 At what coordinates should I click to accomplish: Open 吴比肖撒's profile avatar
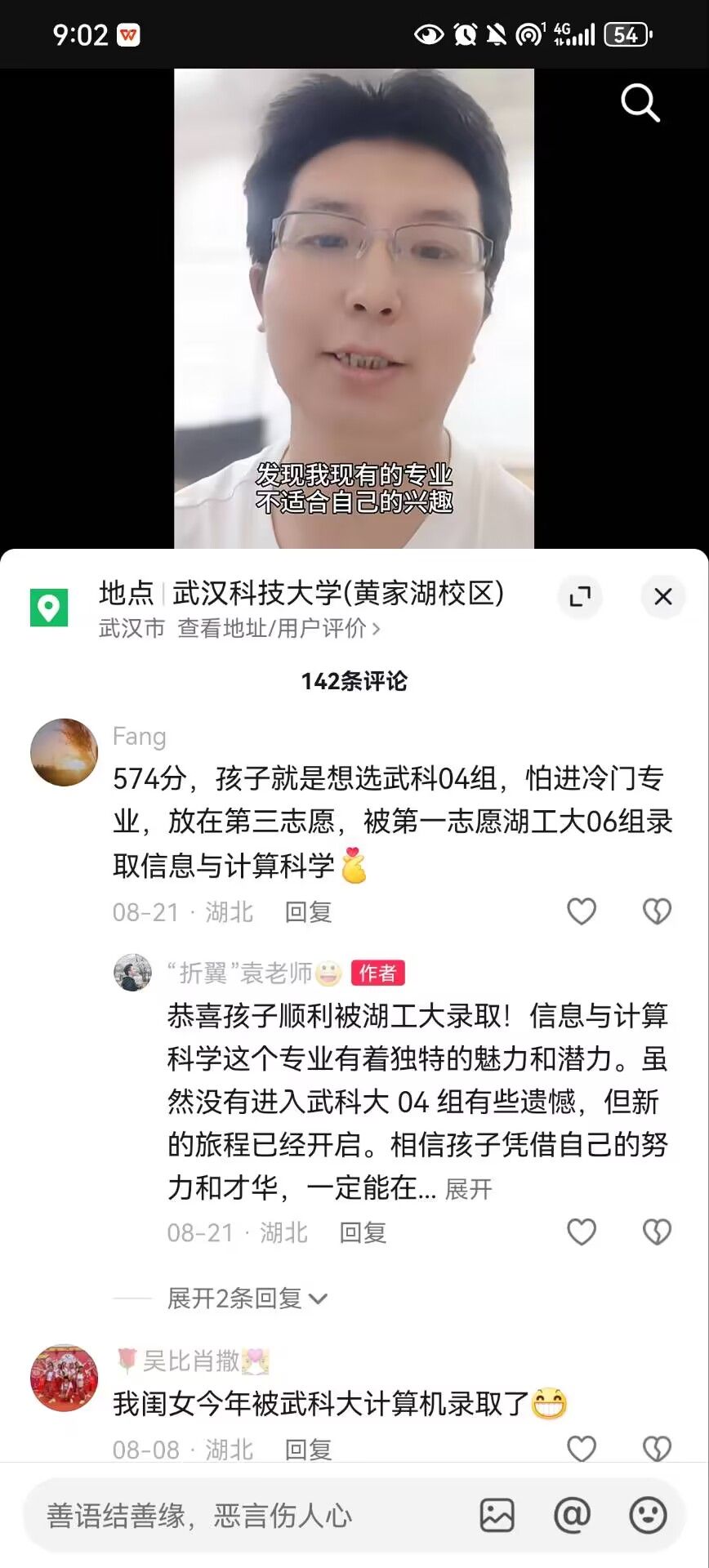[x=65, y=1378]
